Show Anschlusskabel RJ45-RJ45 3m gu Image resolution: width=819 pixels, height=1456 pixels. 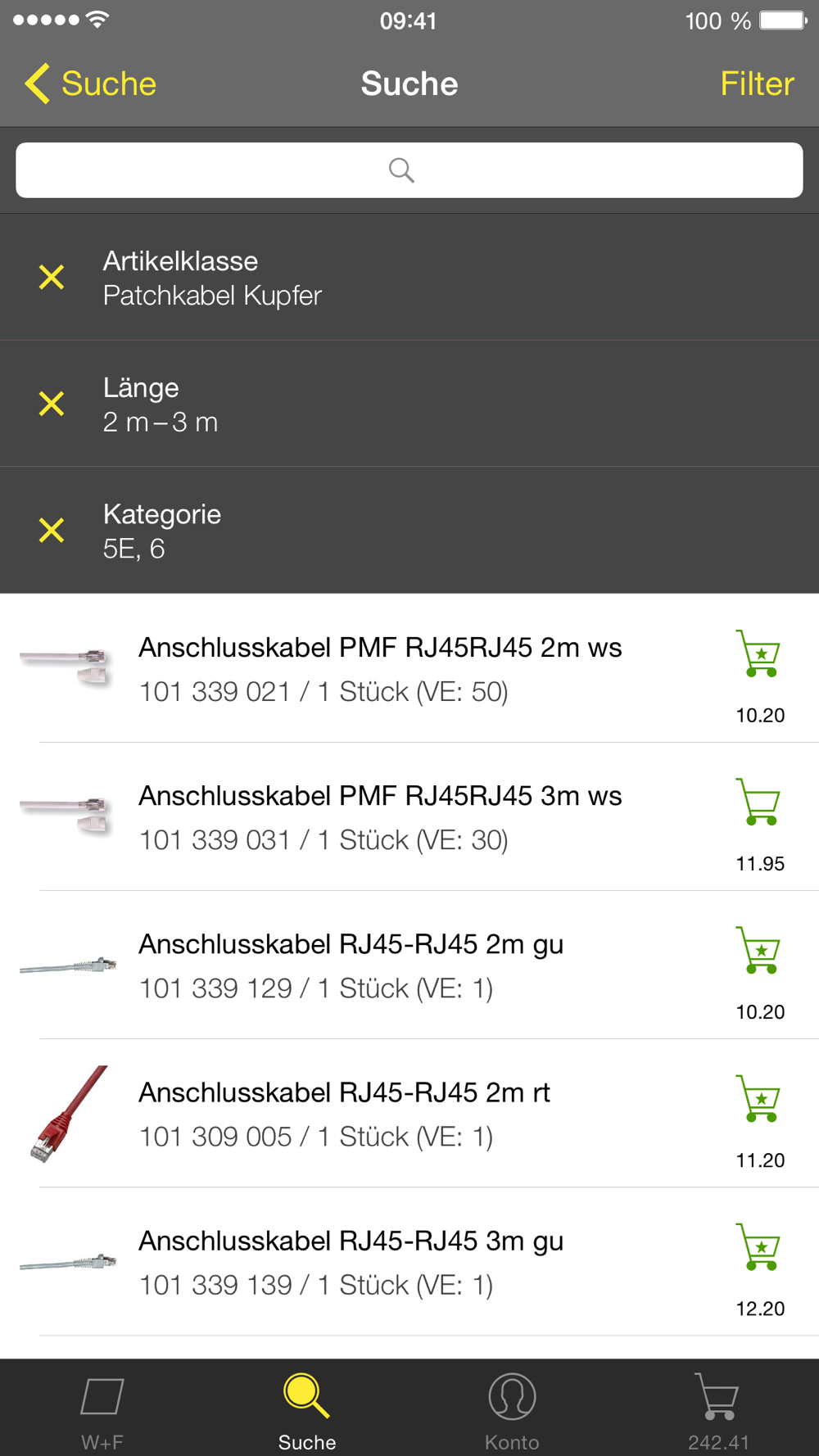(x=351, y=1261)
